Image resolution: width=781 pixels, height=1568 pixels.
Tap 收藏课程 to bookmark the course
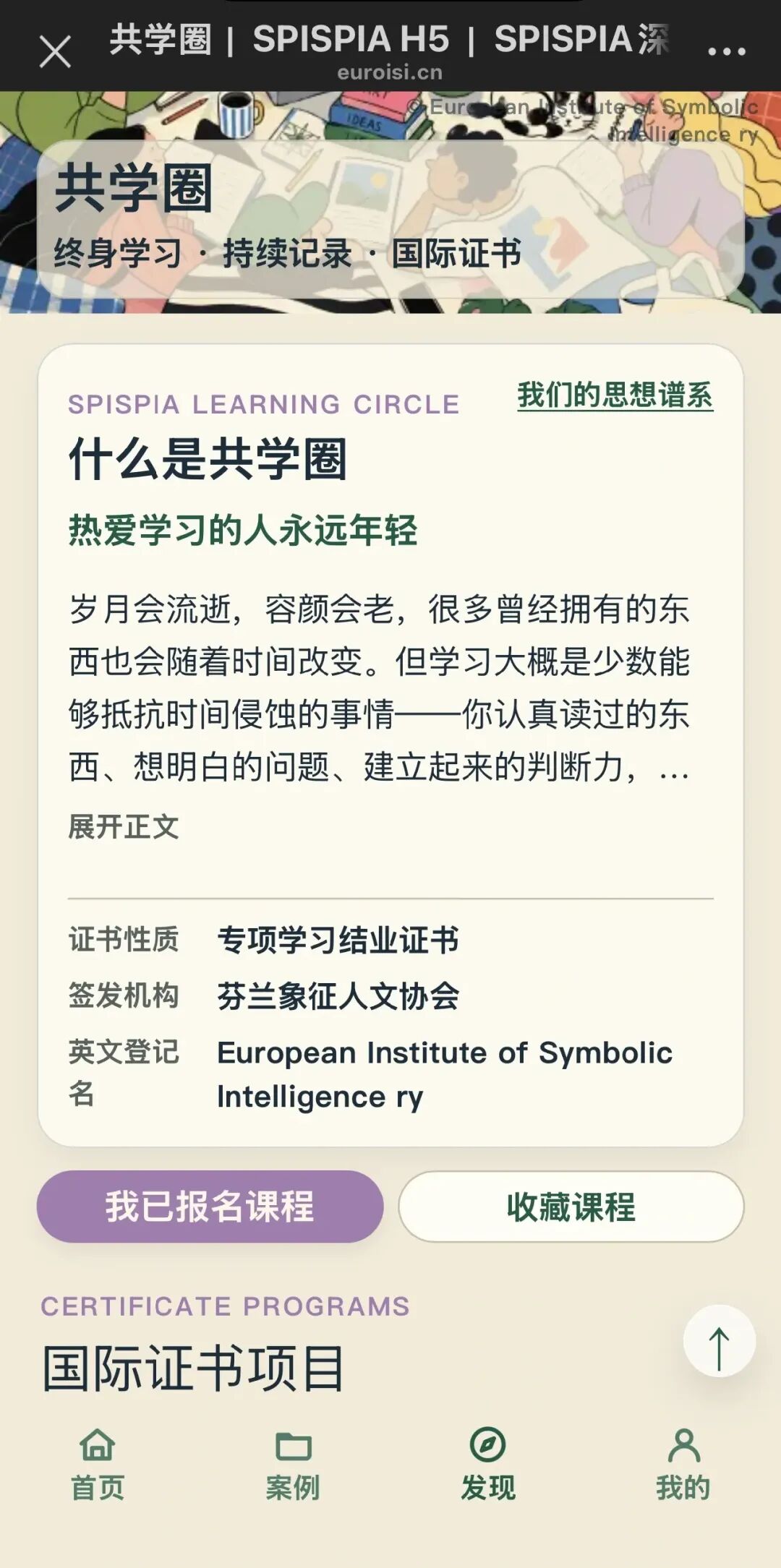click(x=571, y=1207)
